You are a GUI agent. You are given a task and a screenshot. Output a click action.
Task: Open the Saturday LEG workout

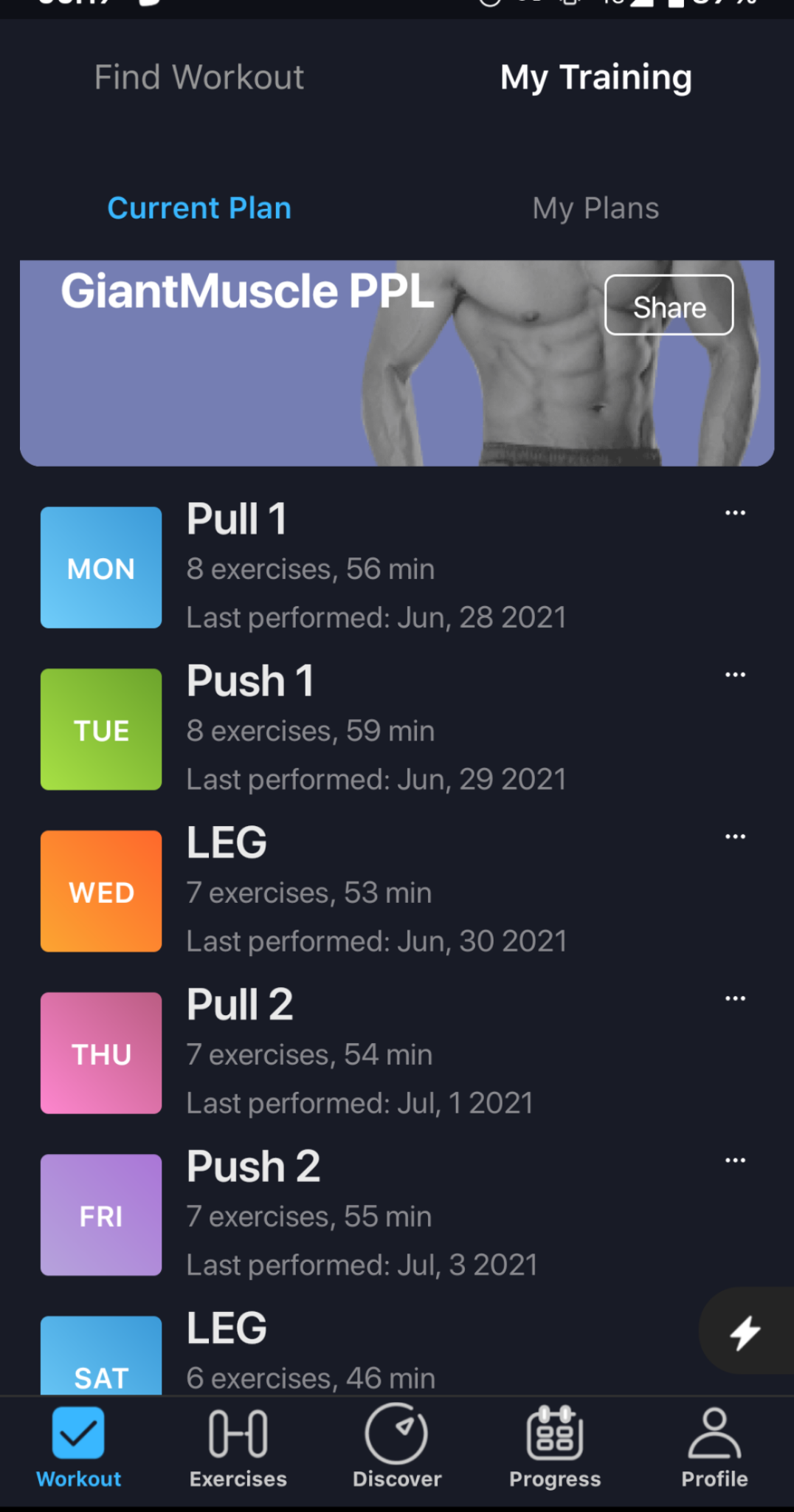[310, 1353]
